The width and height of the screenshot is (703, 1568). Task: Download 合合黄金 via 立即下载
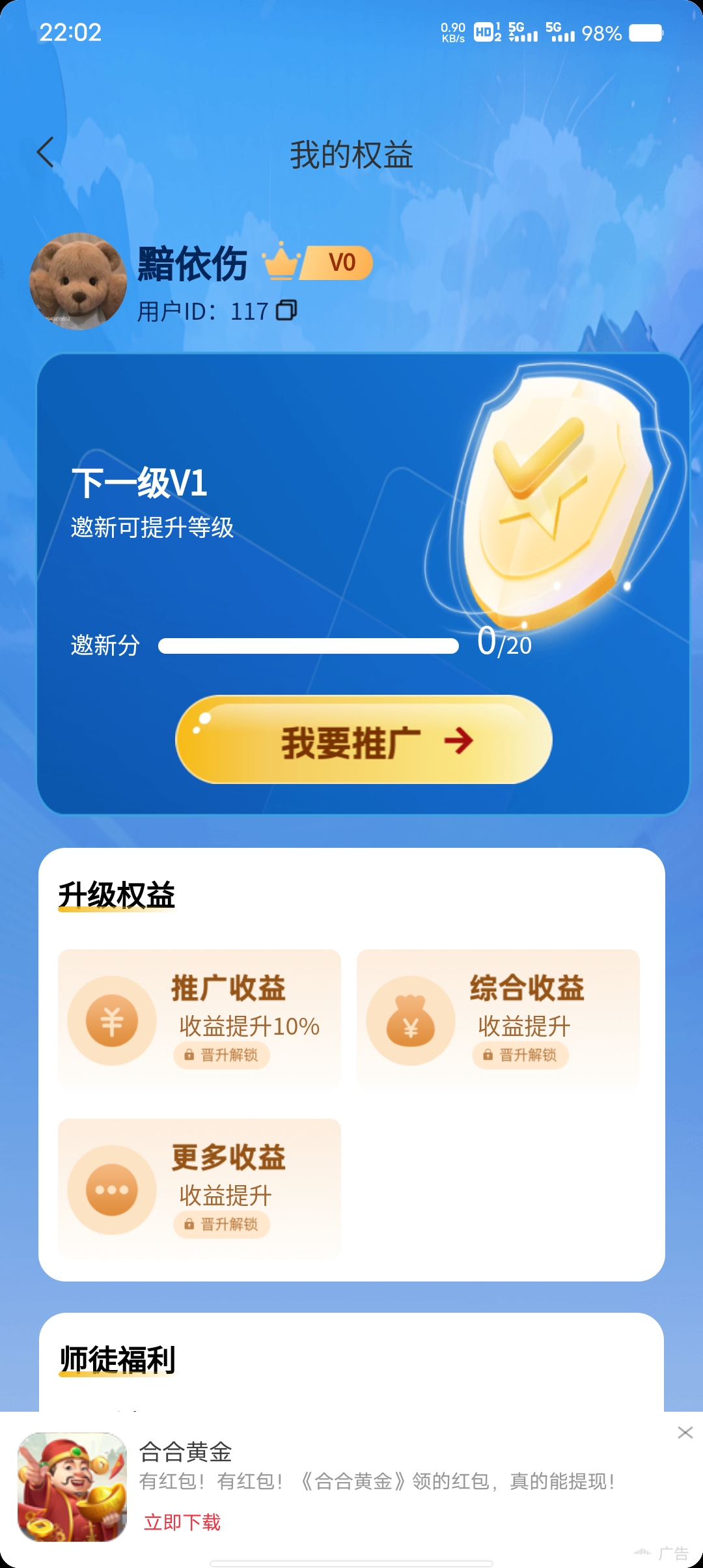[x=182, y=1522]
